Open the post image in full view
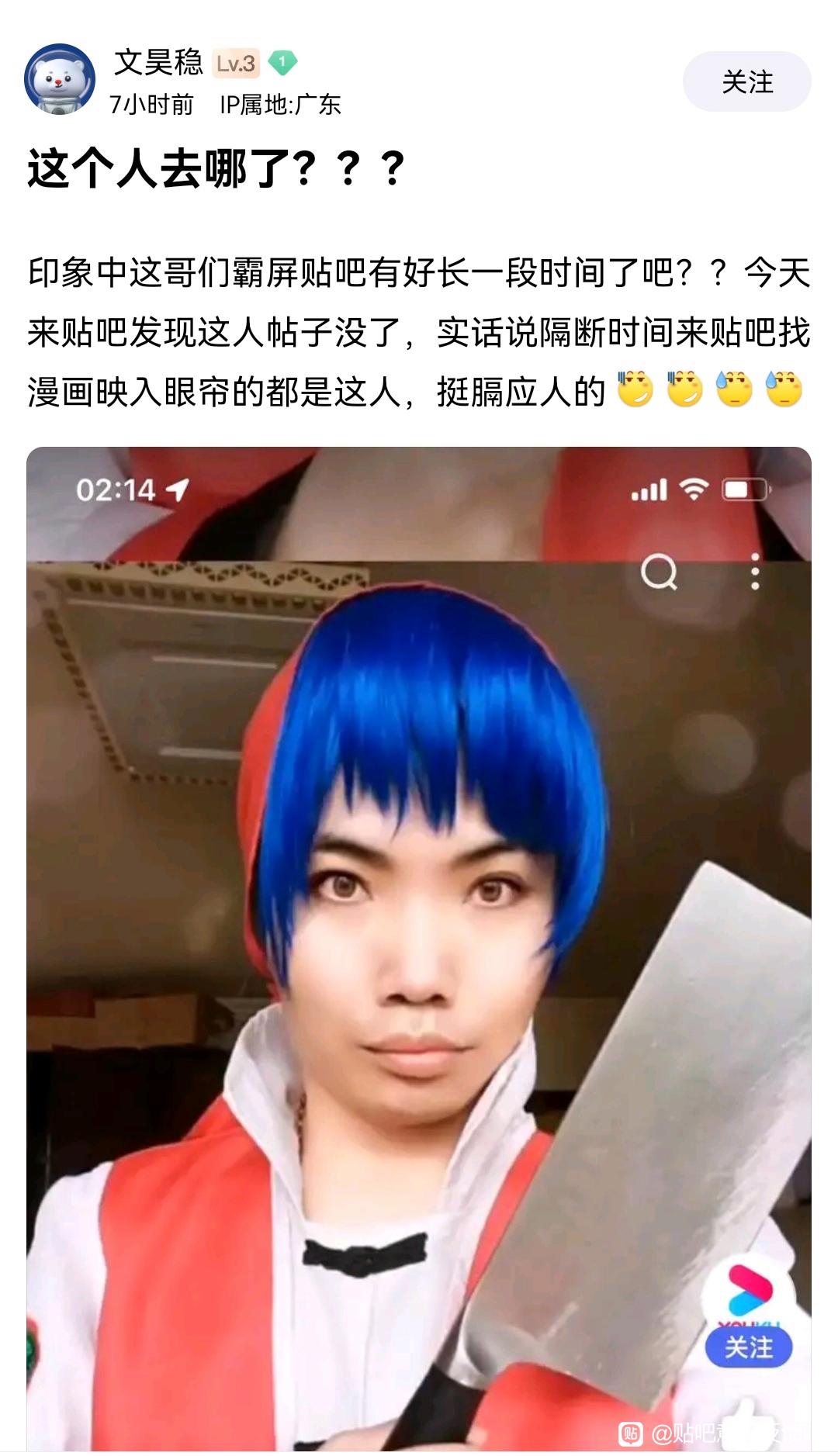 point(419,946)
